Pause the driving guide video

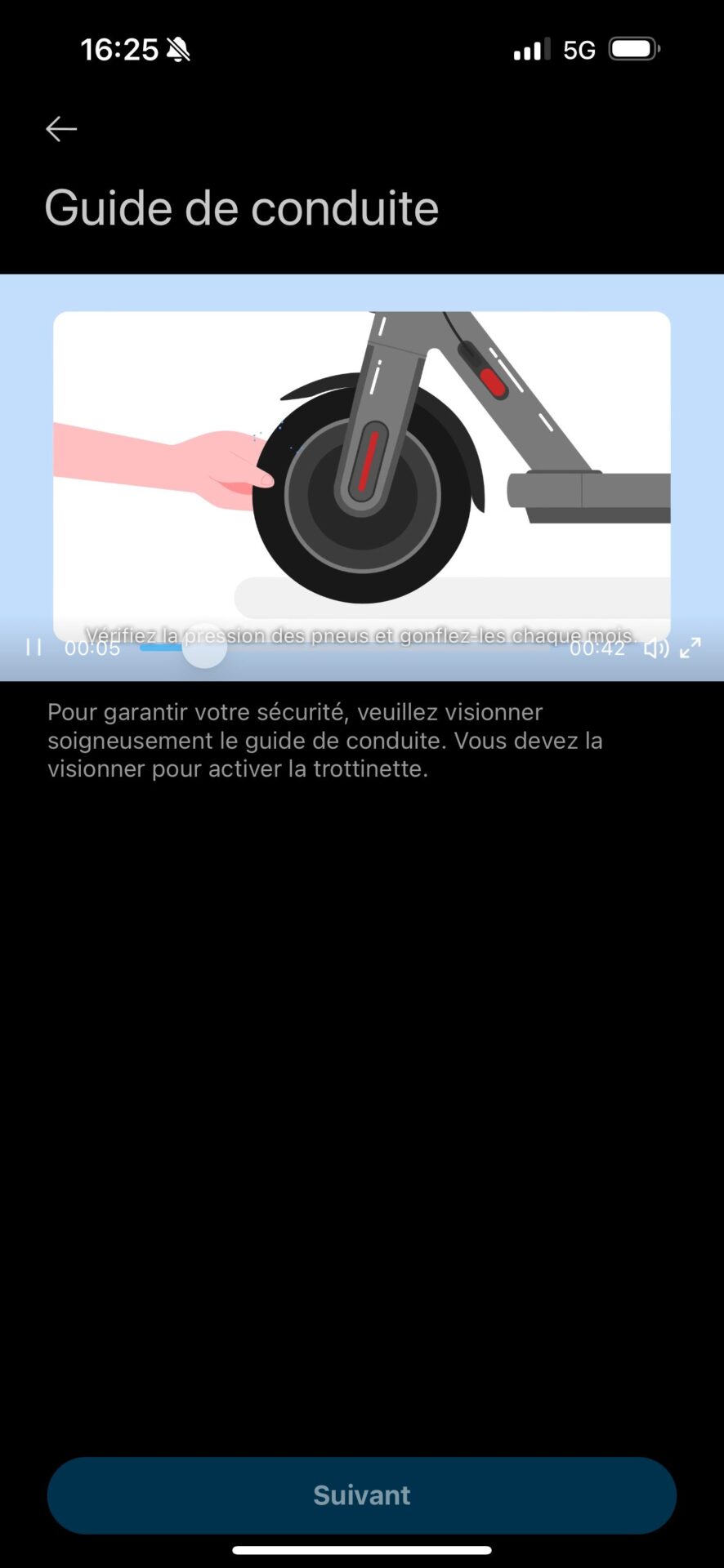pyautogui.click(x=34, y=648)
